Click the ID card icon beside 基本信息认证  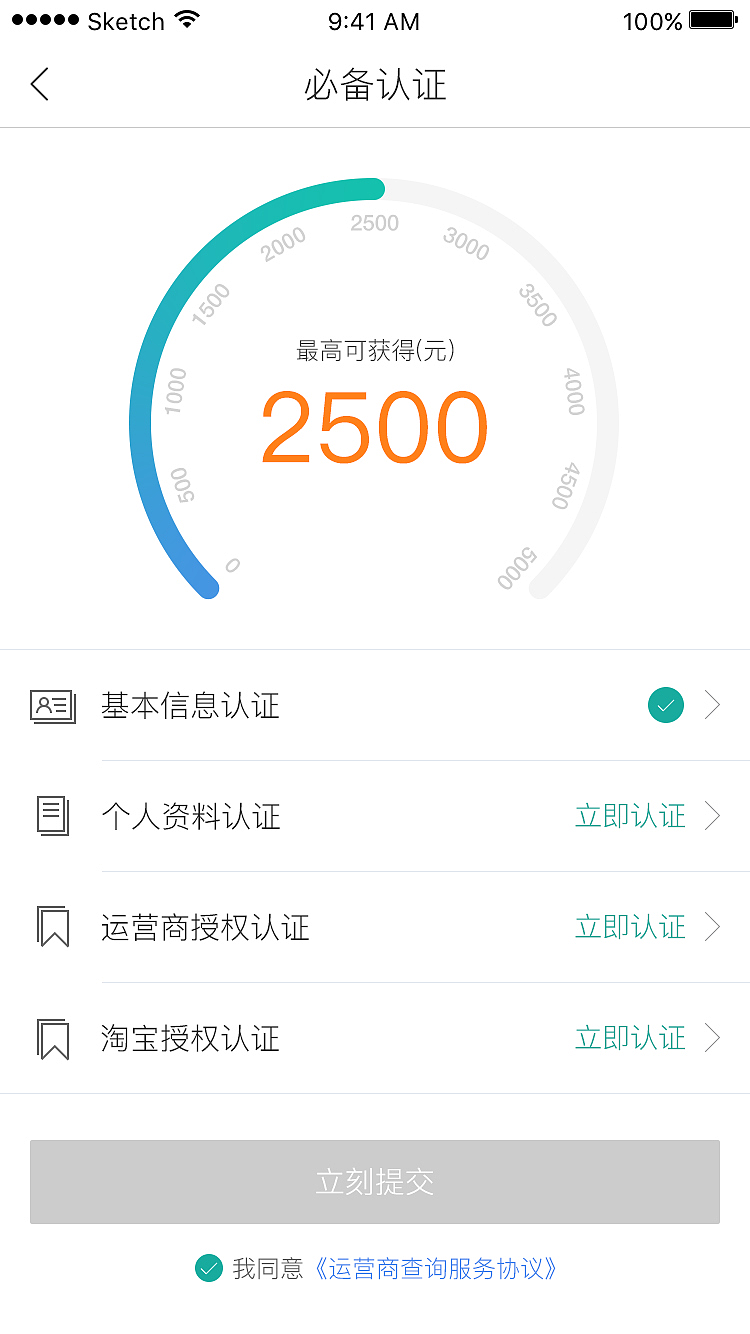[x=53, y=705]
